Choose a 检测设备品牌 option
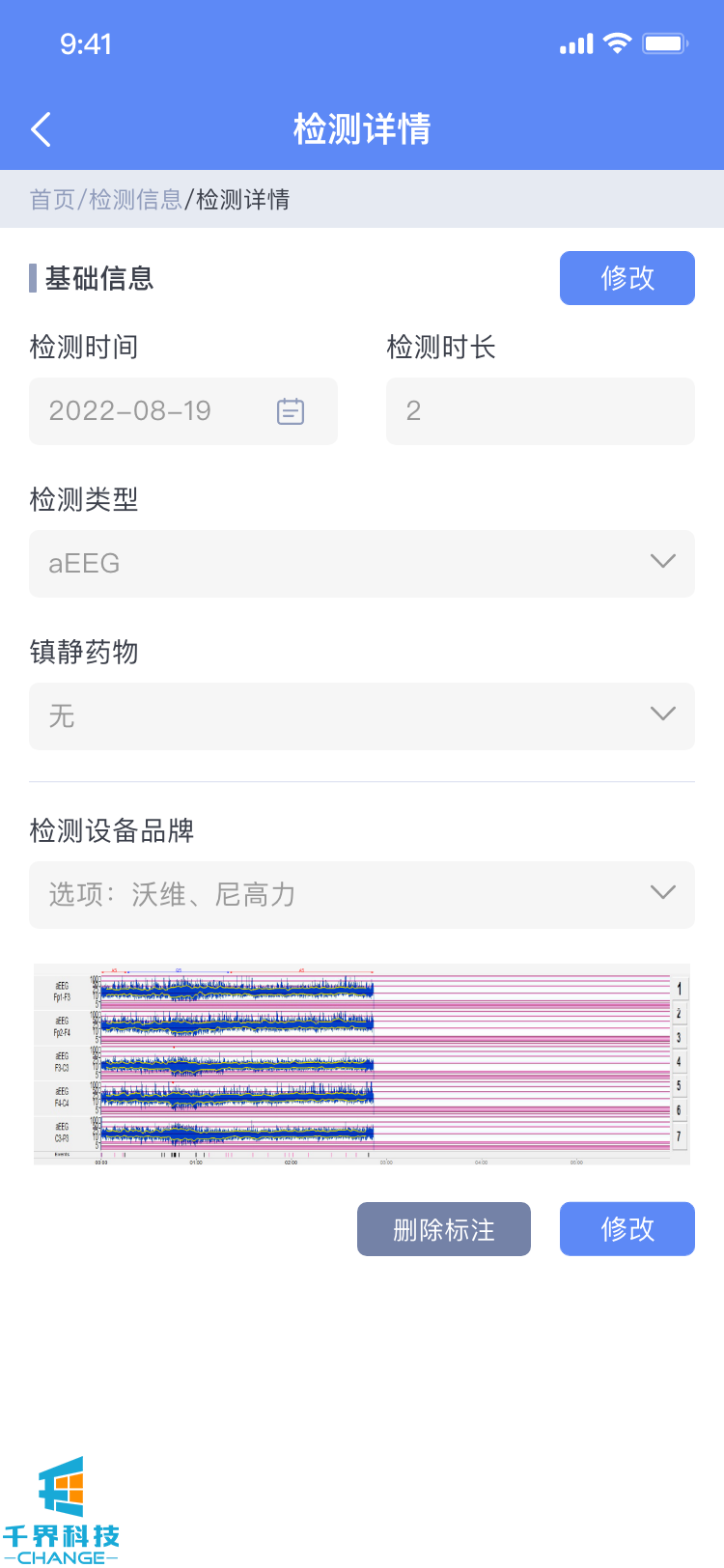The image size is (724, 1568). click(362, 895)
